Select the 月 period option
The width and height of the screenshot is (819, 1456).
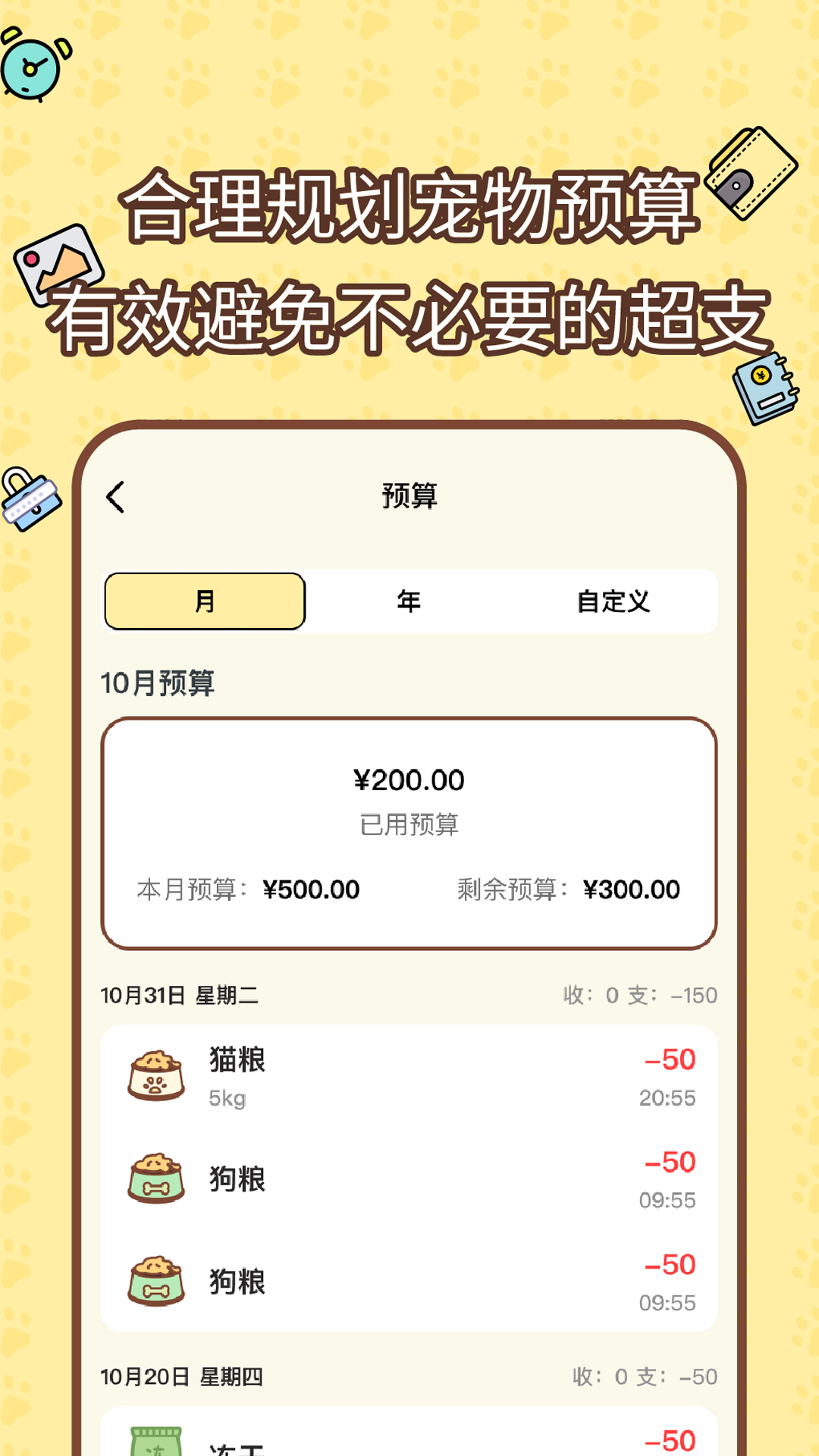204,601
